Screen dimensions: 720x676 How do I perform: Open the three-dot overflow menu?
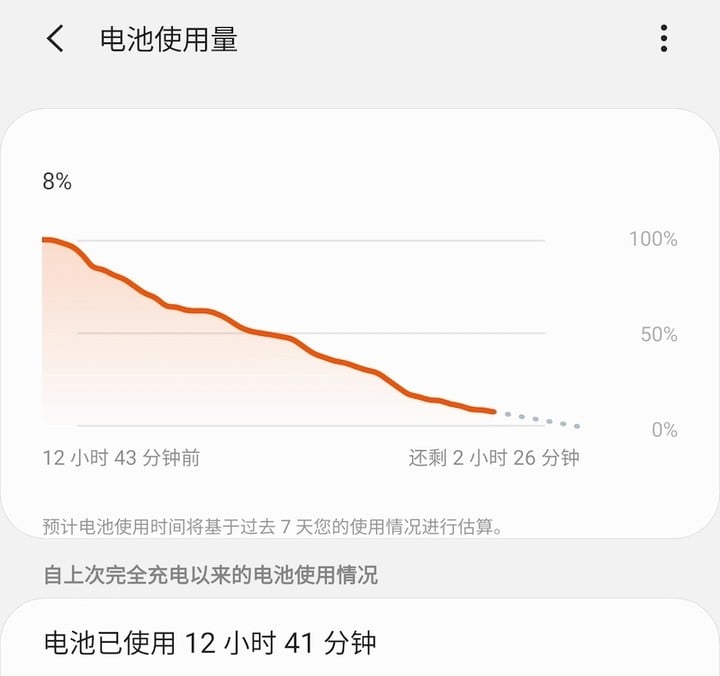pos(664,39)
